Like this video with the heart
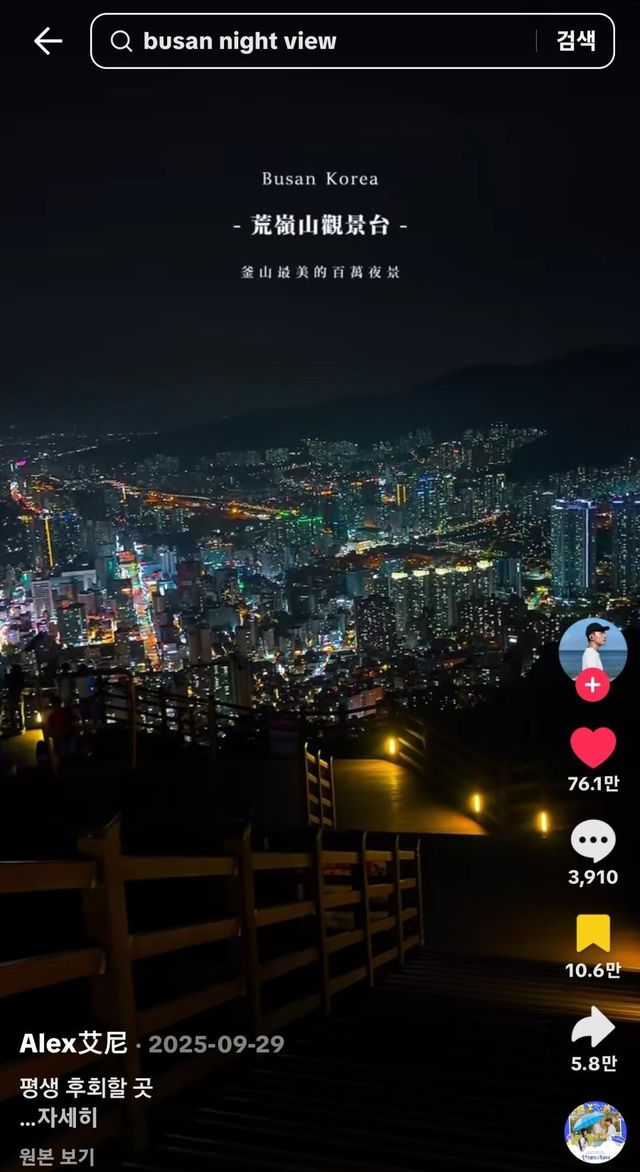Viewport: 640px width, 1172px height. 593,748
